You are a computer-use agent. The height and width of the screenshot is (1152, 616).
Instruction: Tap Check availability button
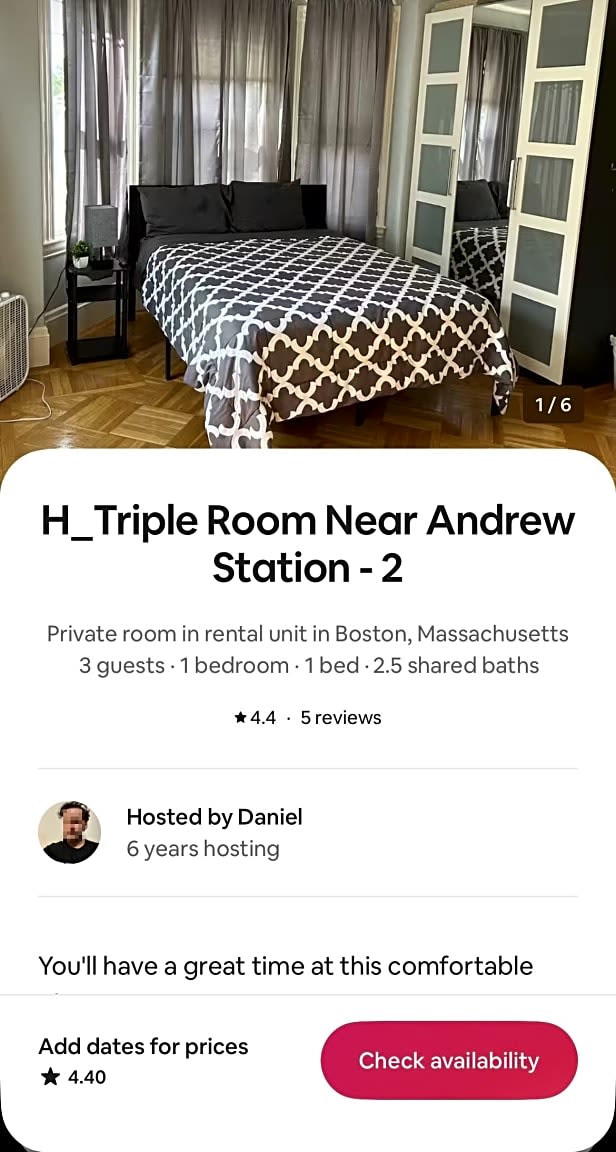click(x=449, y=1060)
